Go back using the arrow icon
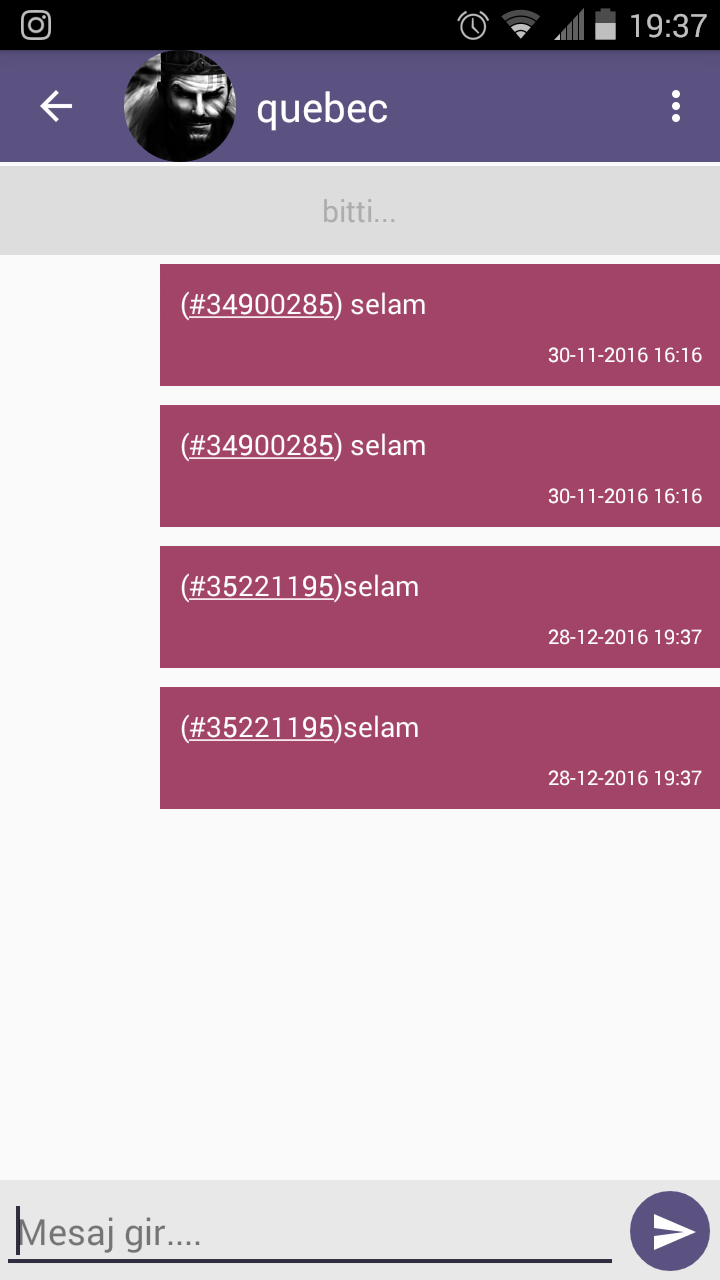 [56, 106]
